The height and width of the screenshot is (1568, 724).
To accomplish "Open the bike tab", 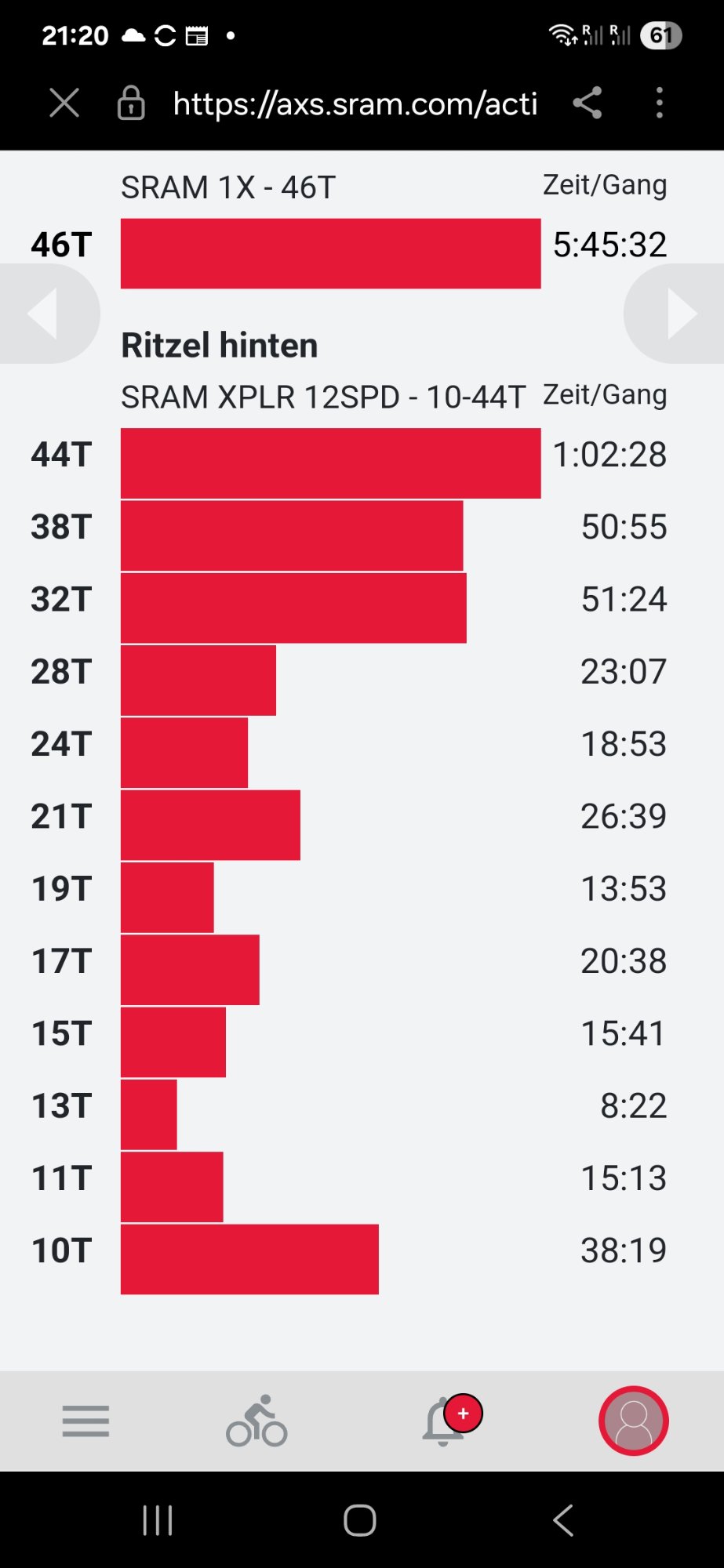I will (256, 1421).
